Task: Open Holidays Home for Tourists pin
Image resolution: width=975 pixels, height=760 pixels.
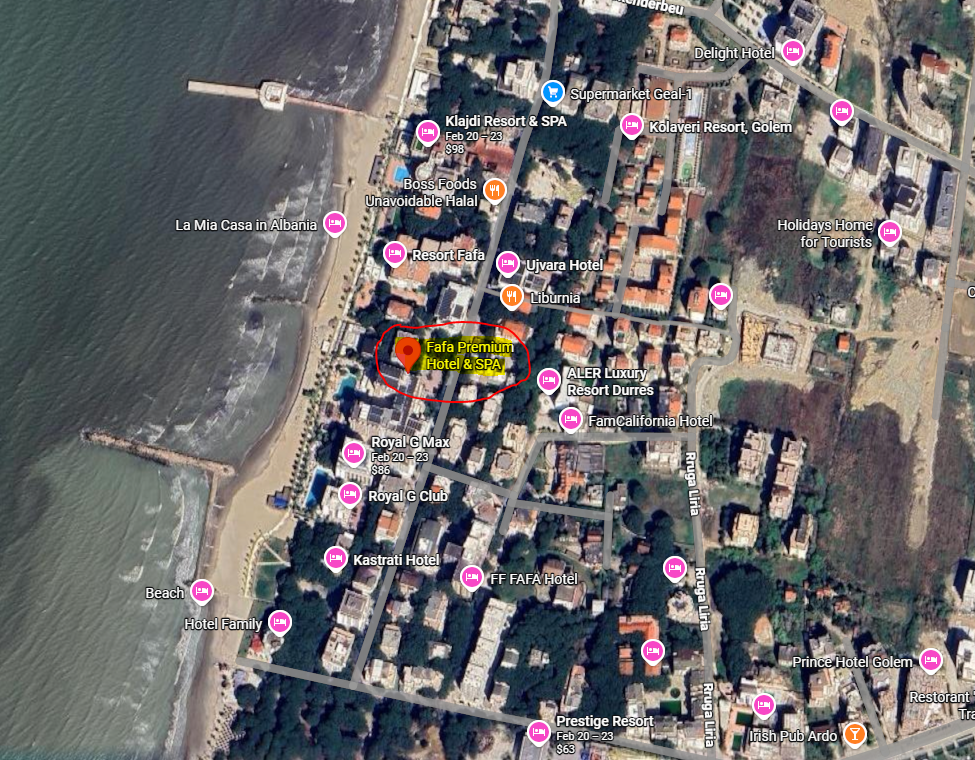Action: click(889, 232)
